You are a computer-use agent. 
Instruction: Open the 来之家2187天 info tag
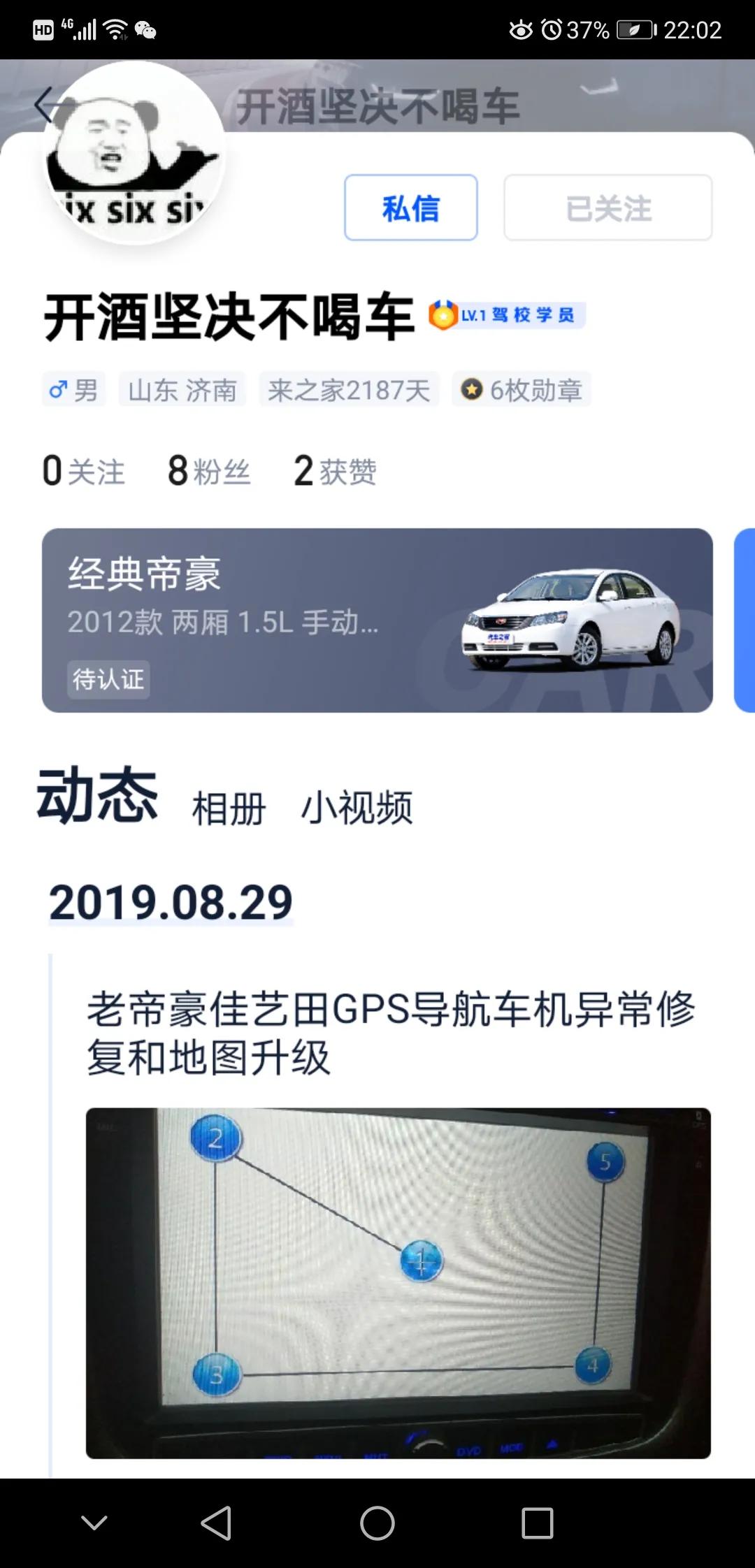tap(349, 389)
